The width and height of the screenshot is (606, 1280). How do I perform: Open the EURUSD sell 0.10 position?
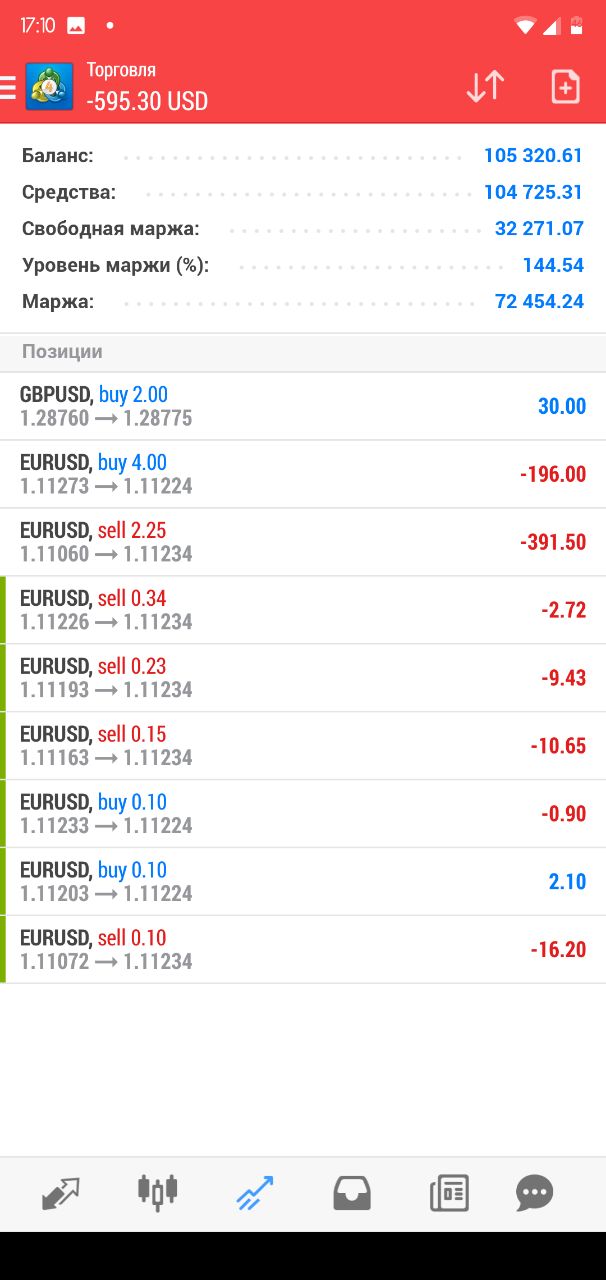pyautogui.click(x=303, y=950)
